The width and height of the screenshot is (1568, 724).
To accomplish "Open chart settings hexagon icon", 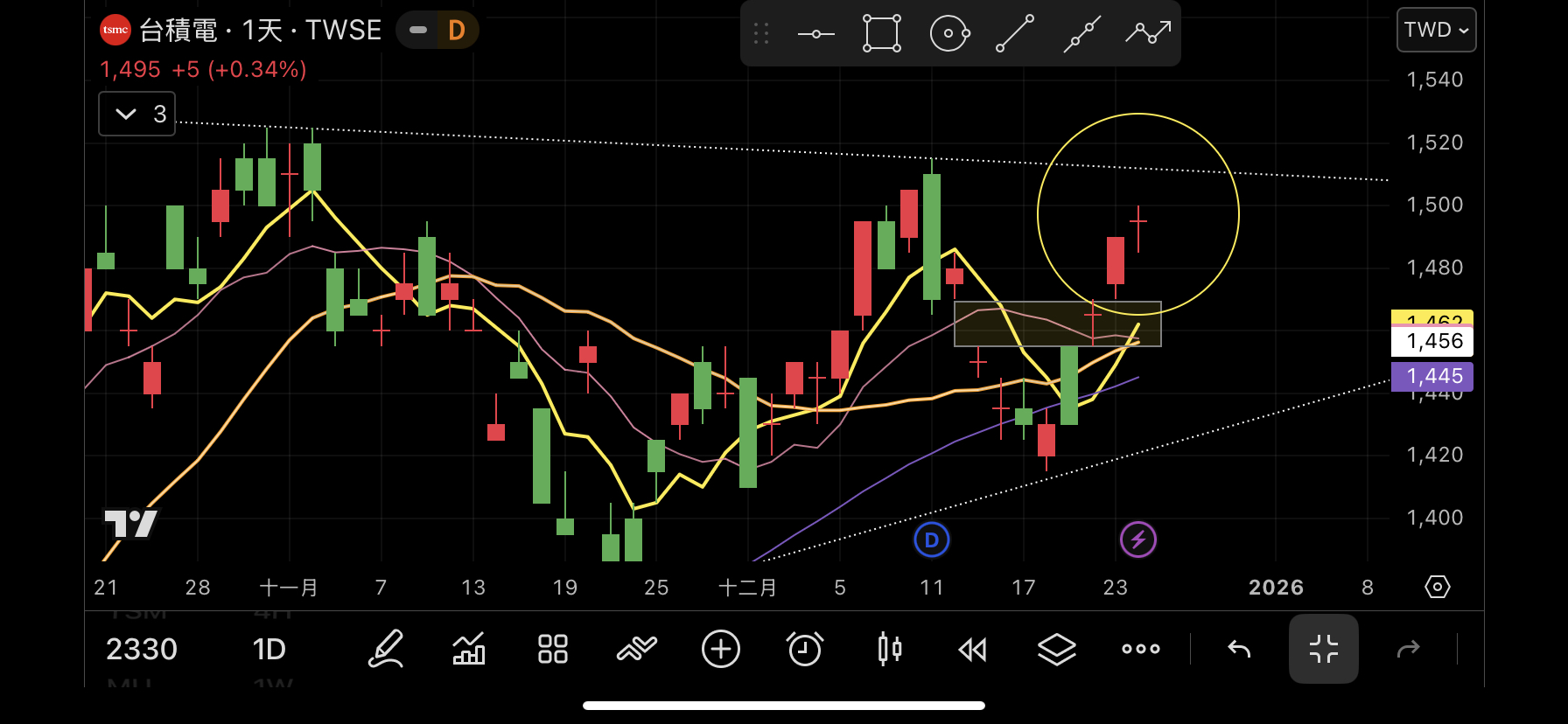I will tap(1438, 587).
